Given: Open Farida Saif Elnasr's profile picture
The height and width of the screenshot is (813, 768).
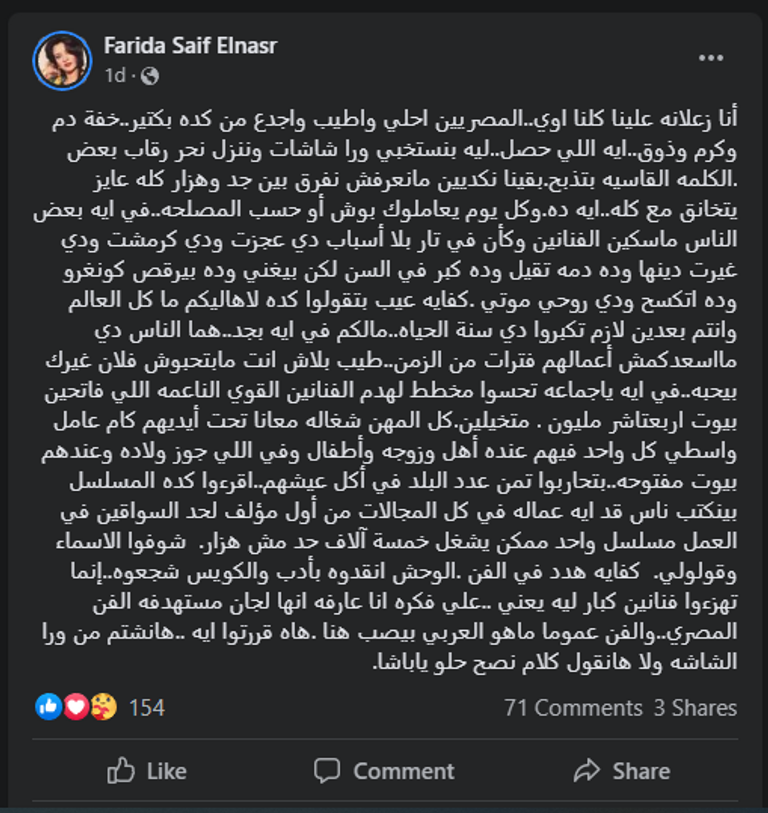Looking at the screenshot, I should coord(62,59).
